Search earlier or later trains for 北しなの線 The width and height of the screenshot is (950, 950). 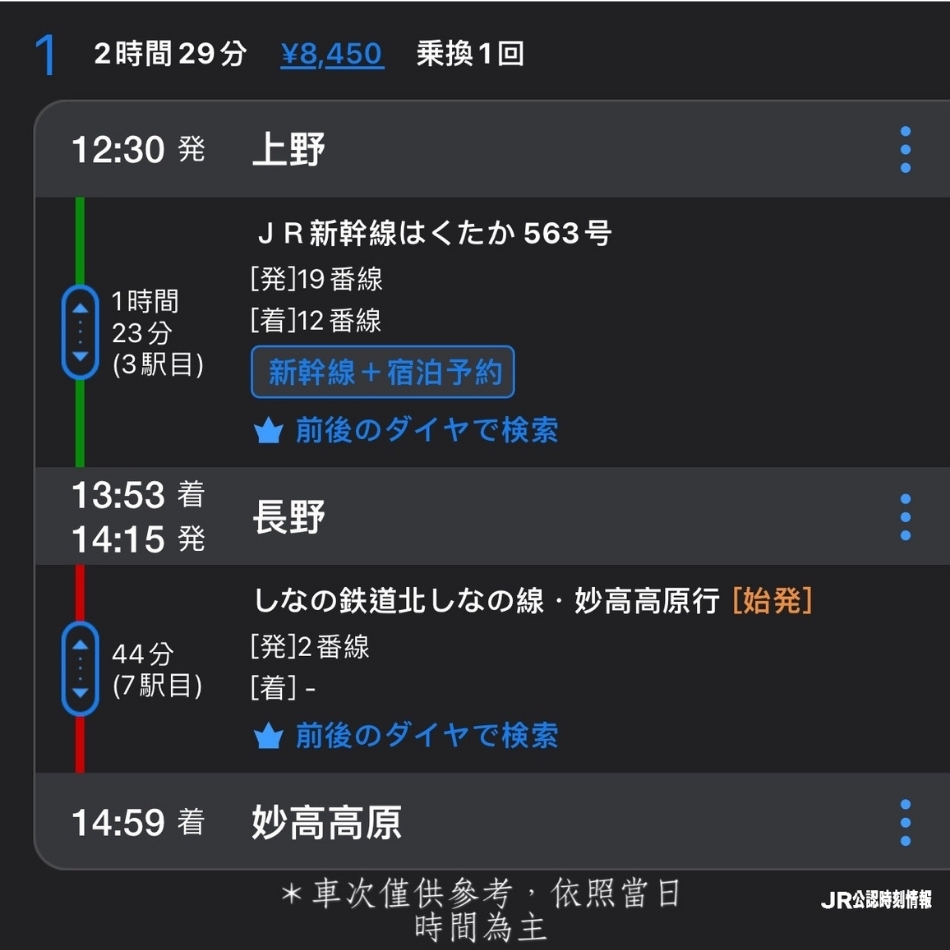[x=406, y=736]
